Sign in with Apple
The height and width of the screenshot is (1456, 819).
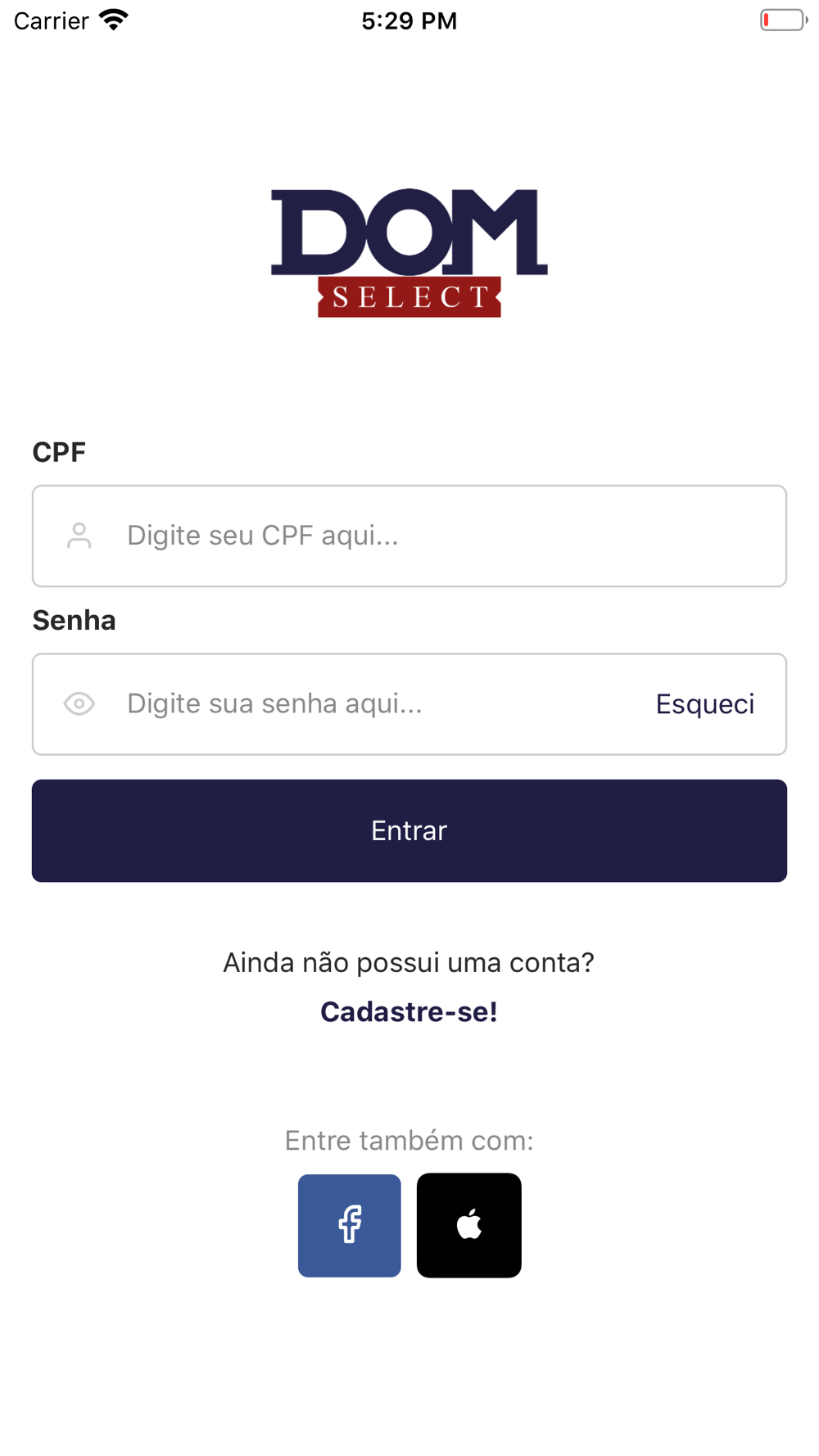coord(468,1225)
